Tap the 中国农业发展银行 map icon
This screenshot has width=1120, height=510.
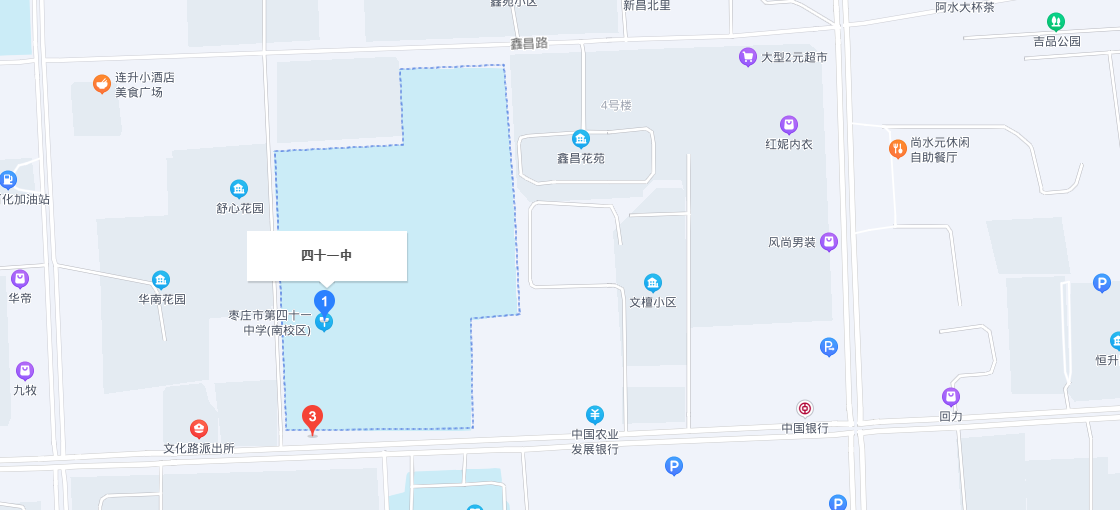coord(595,414)
